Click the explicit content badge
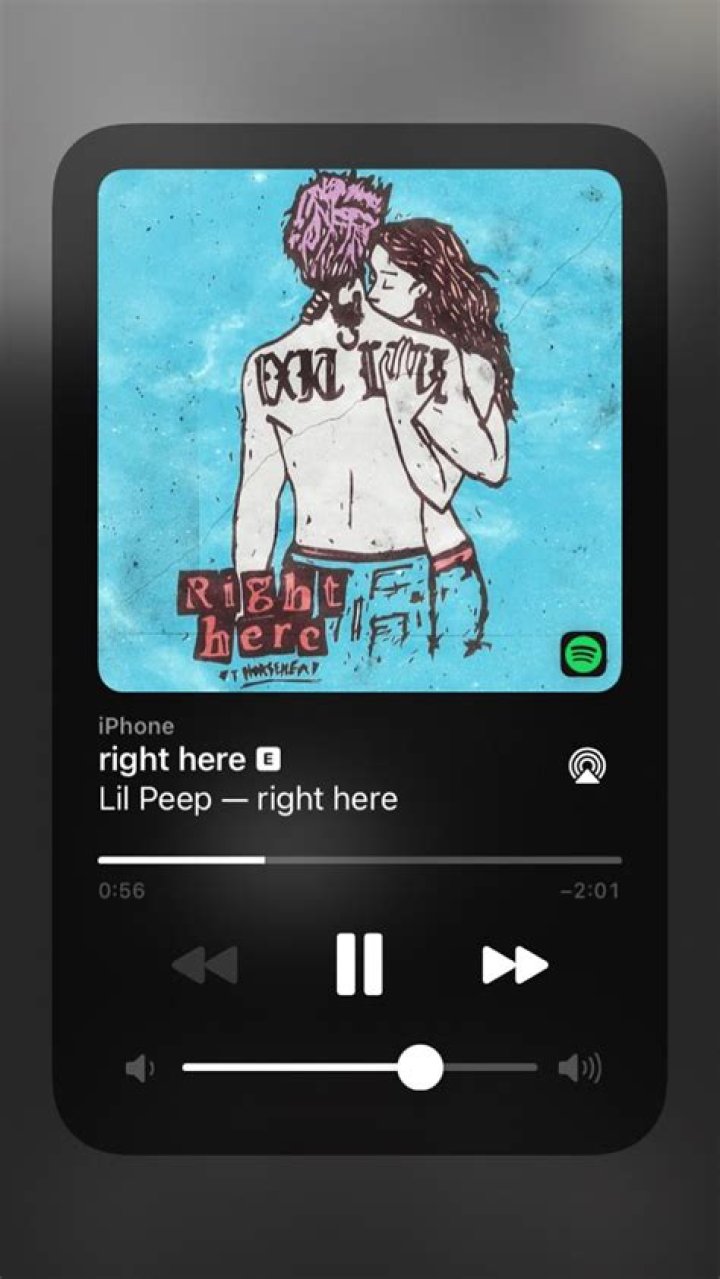The height and width of the screenshot is (1279, 720). pos(268,760)
